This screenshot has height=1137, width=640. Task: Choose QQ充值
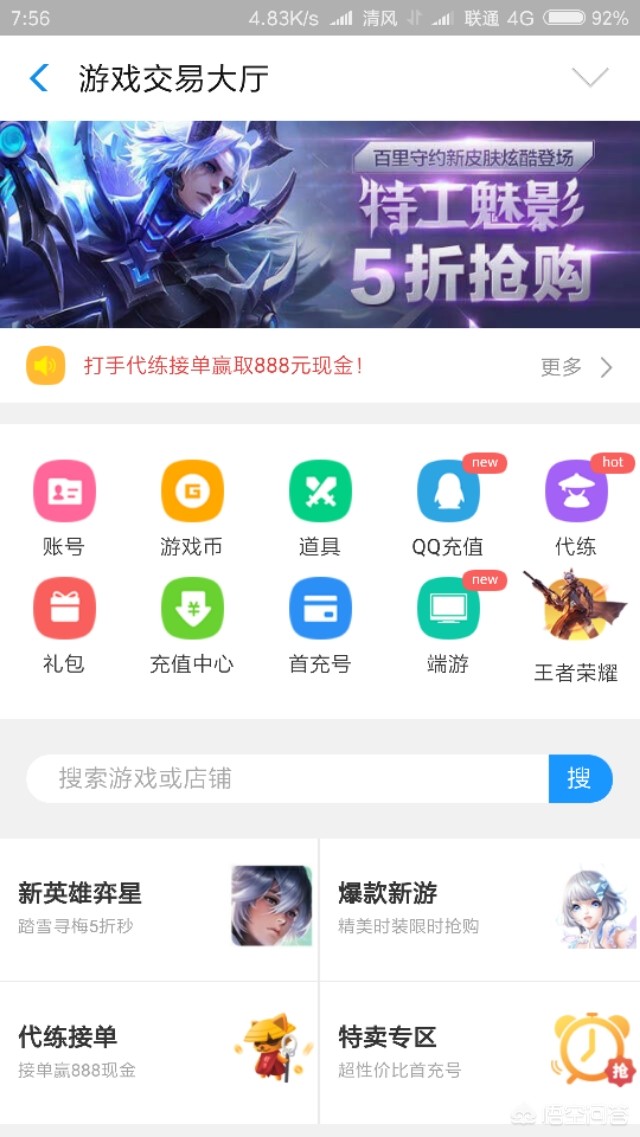pos(448,507)
